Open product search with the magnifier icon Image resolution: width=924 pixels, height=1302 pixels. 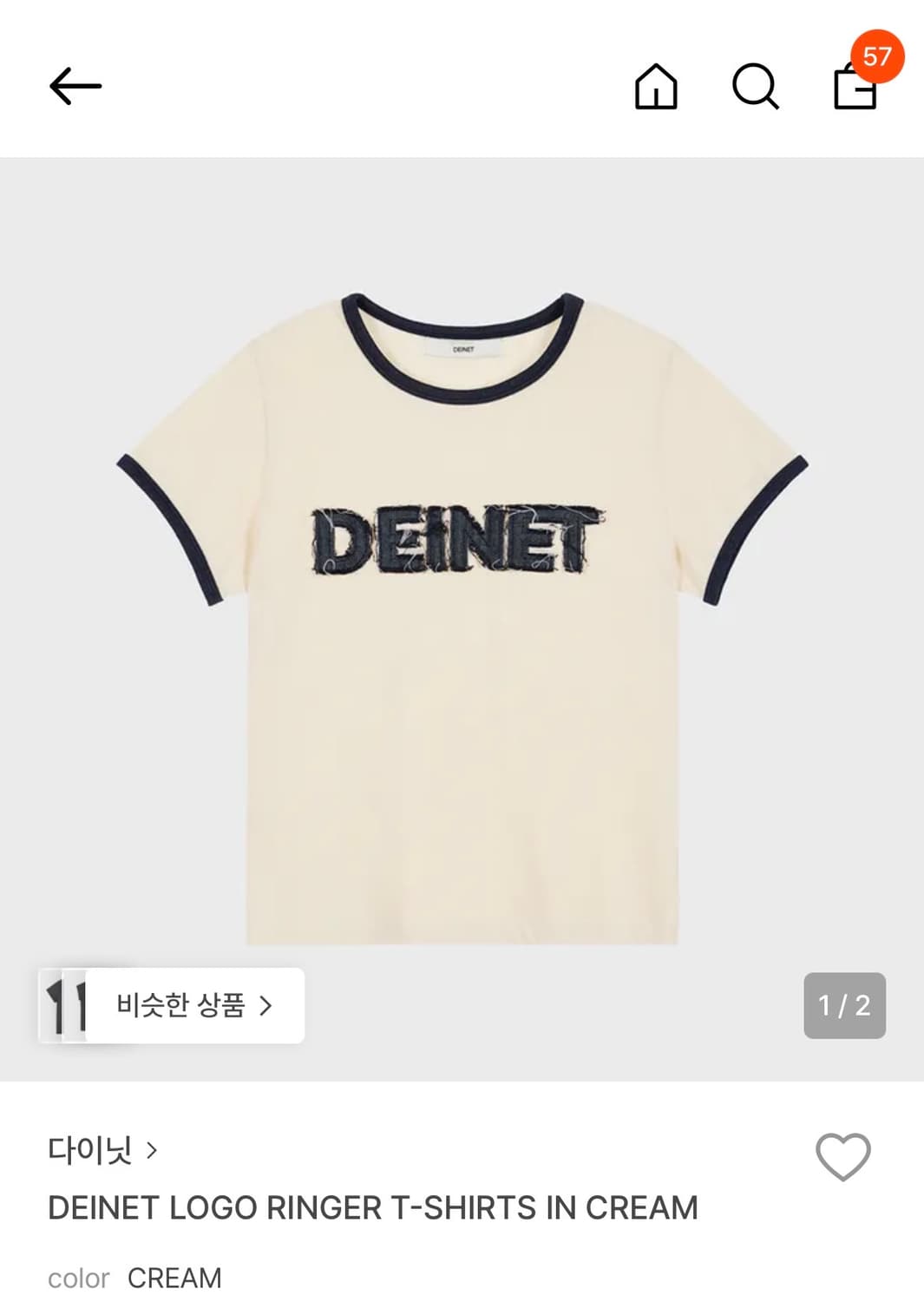click(757, 87)
